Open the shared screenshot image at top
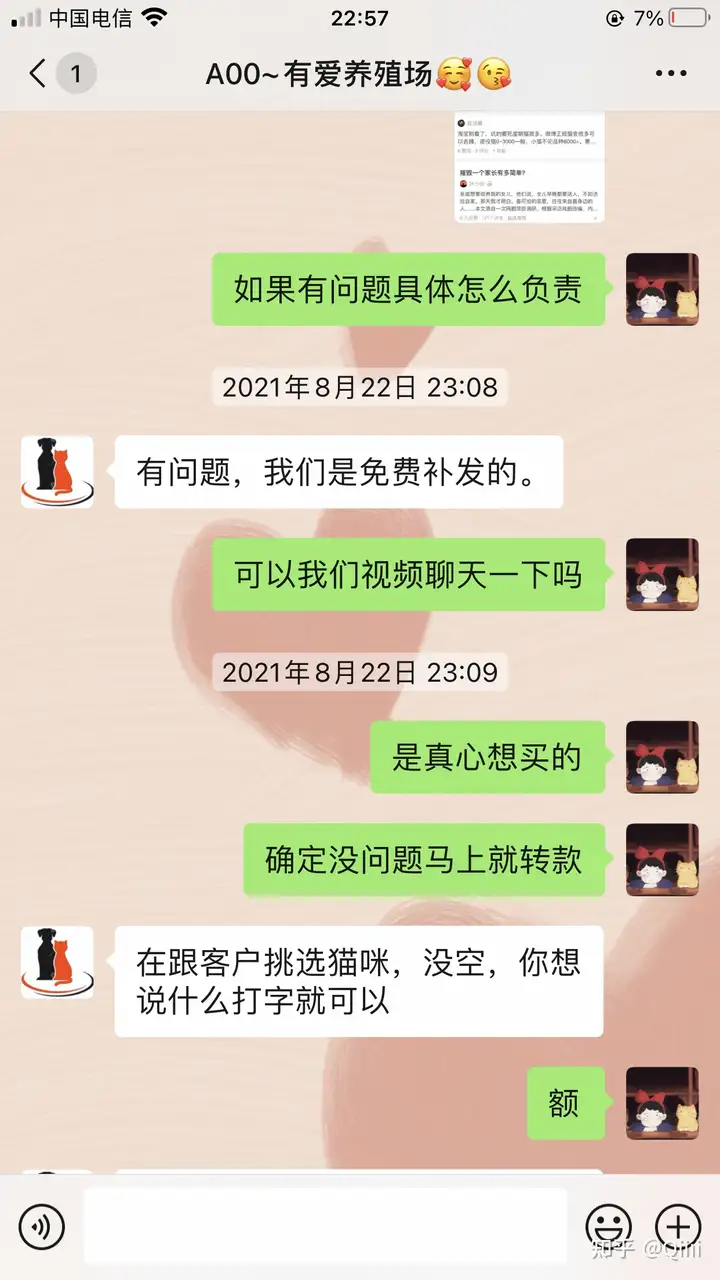This screenshot has height=1280, width=720. tap(529, 167)
